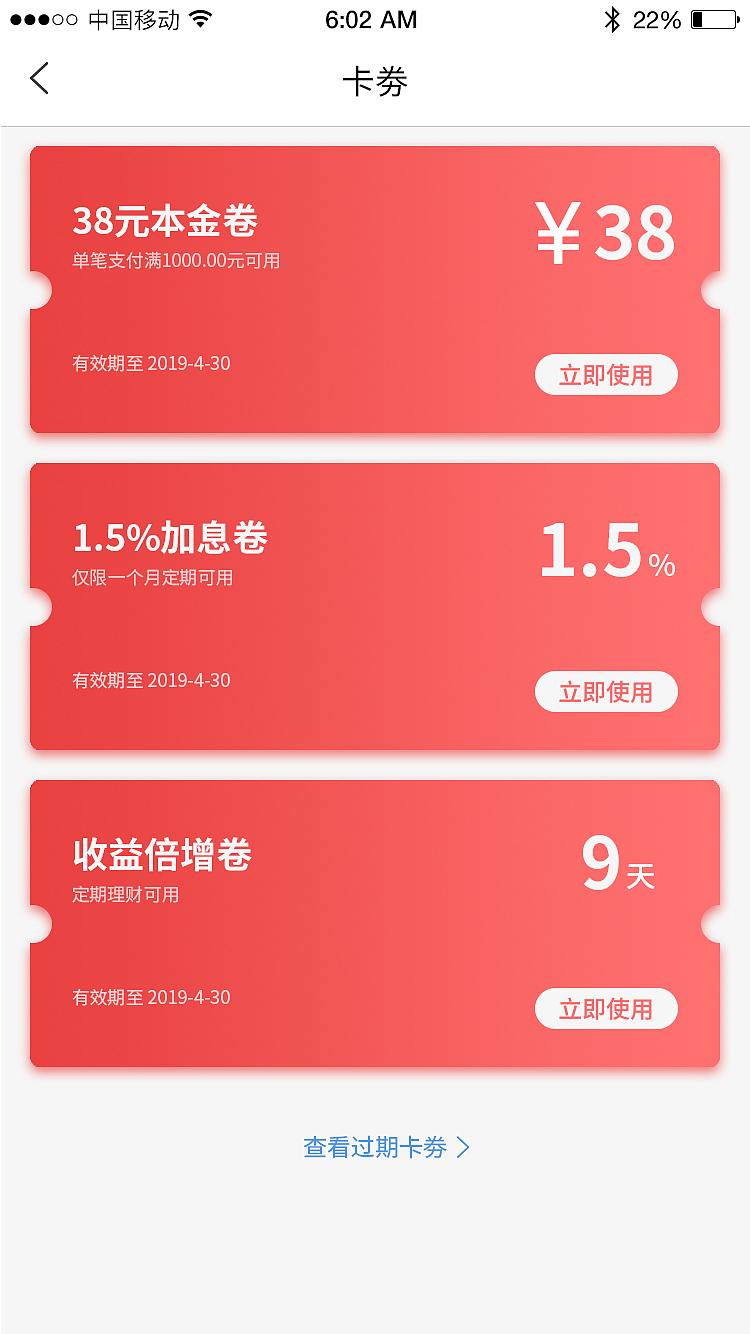The height and width of the screenshot is (1334, 750).
Task: Tap the 有效期至 2019-4-30 text on first coupon
Action: point(150,363)
